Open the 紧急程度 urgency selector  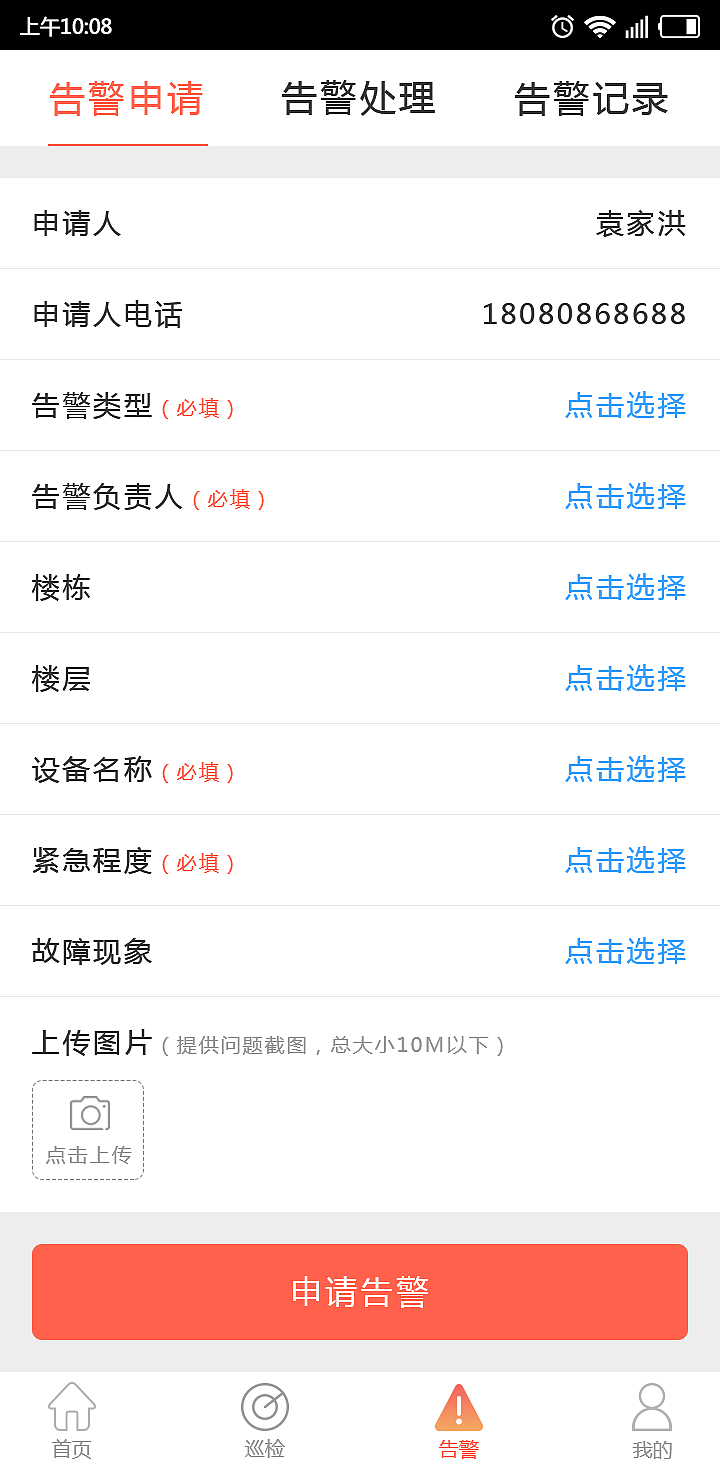pos(625,861)
